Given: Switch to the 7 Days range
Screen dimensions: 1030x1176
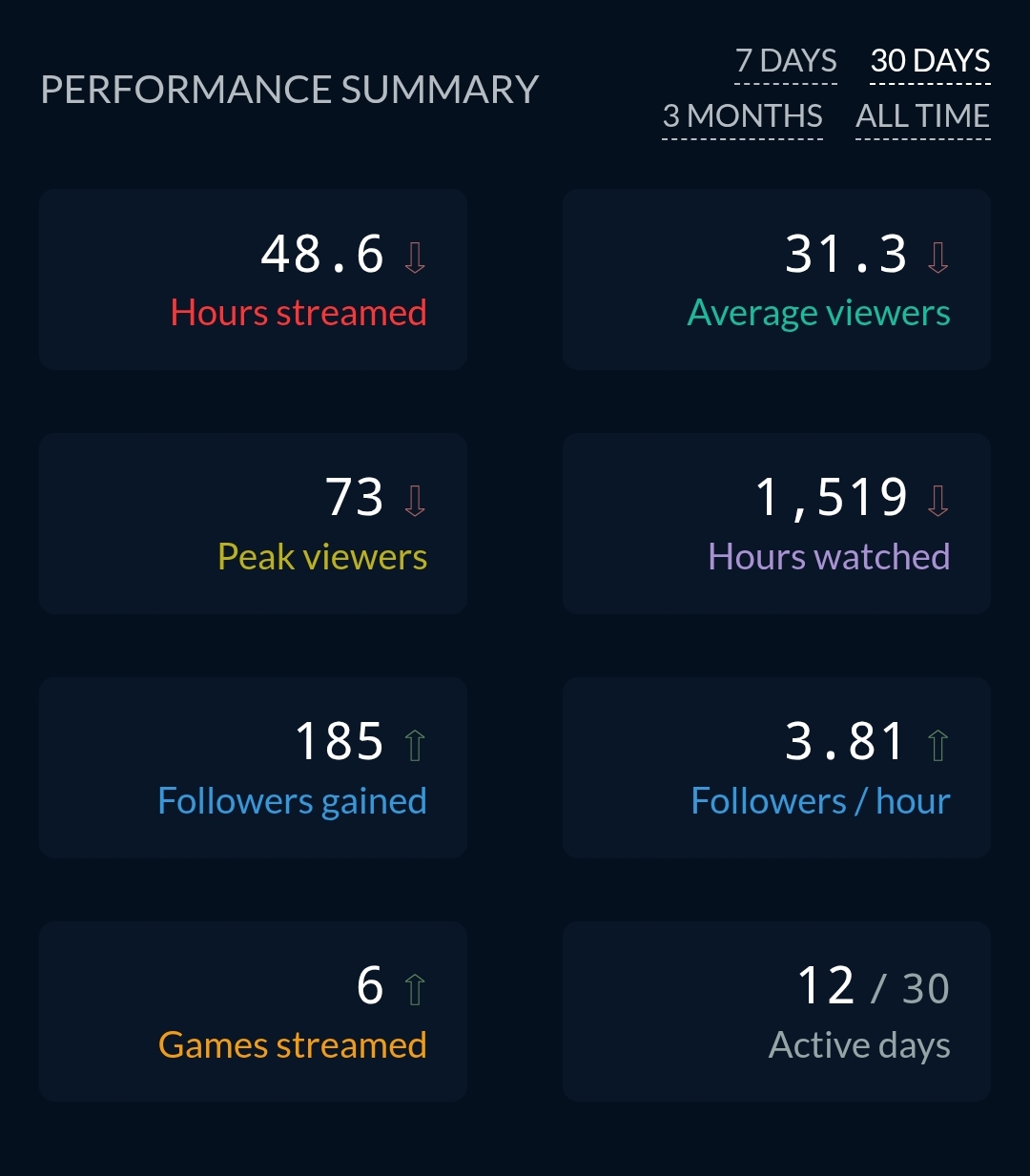Looking at the screenshot, I should point(786,61).
